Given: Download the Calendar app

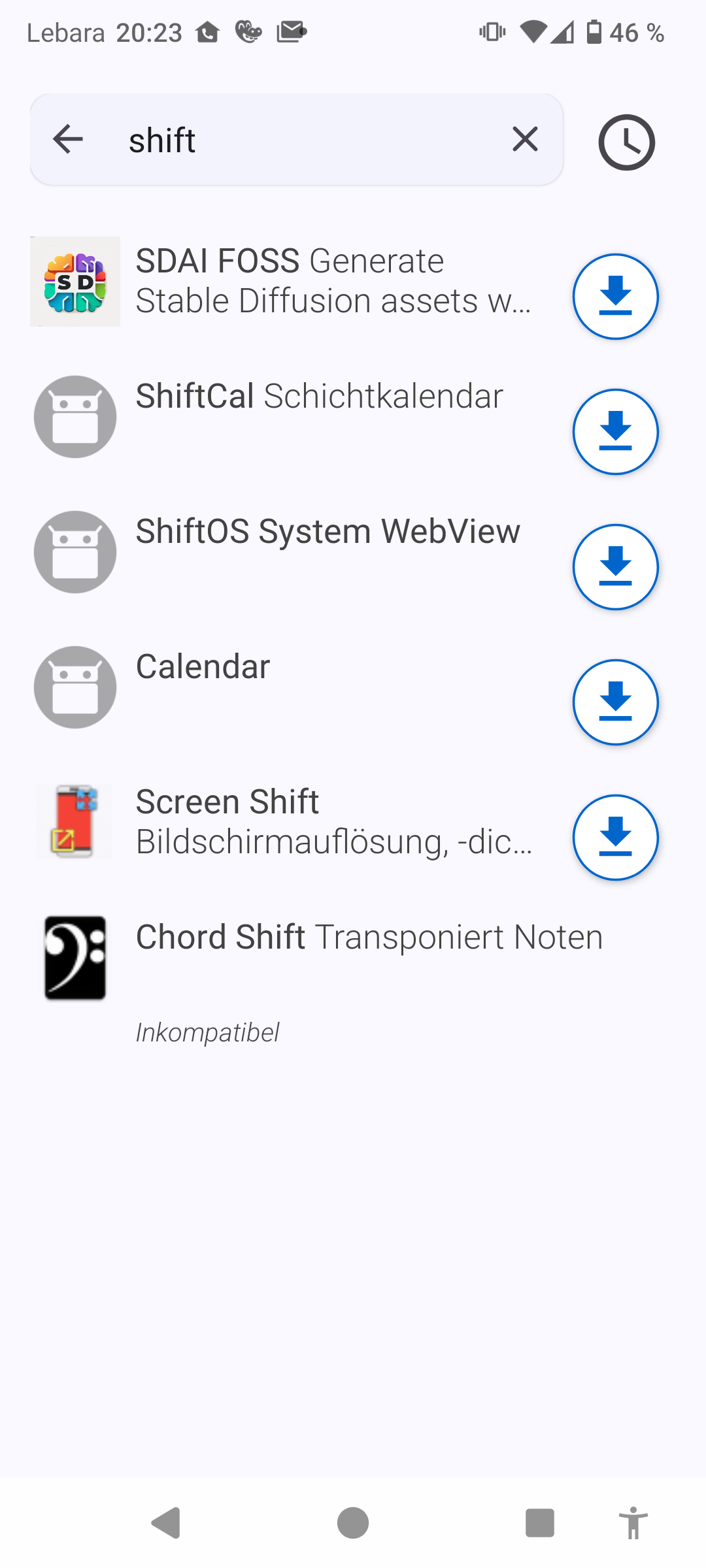Looking at the screenshot, I should (615, 702).
